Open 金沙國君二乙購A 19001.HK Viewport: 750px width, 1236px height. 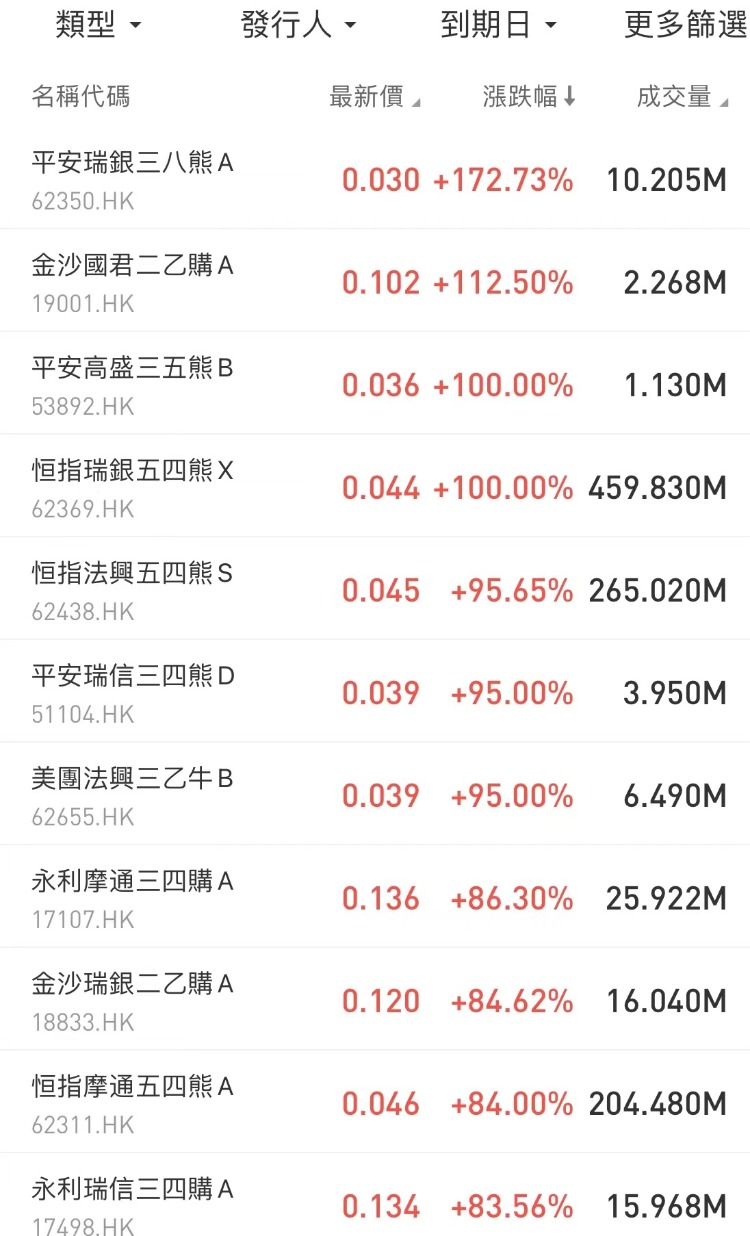[x=375, y=281]
